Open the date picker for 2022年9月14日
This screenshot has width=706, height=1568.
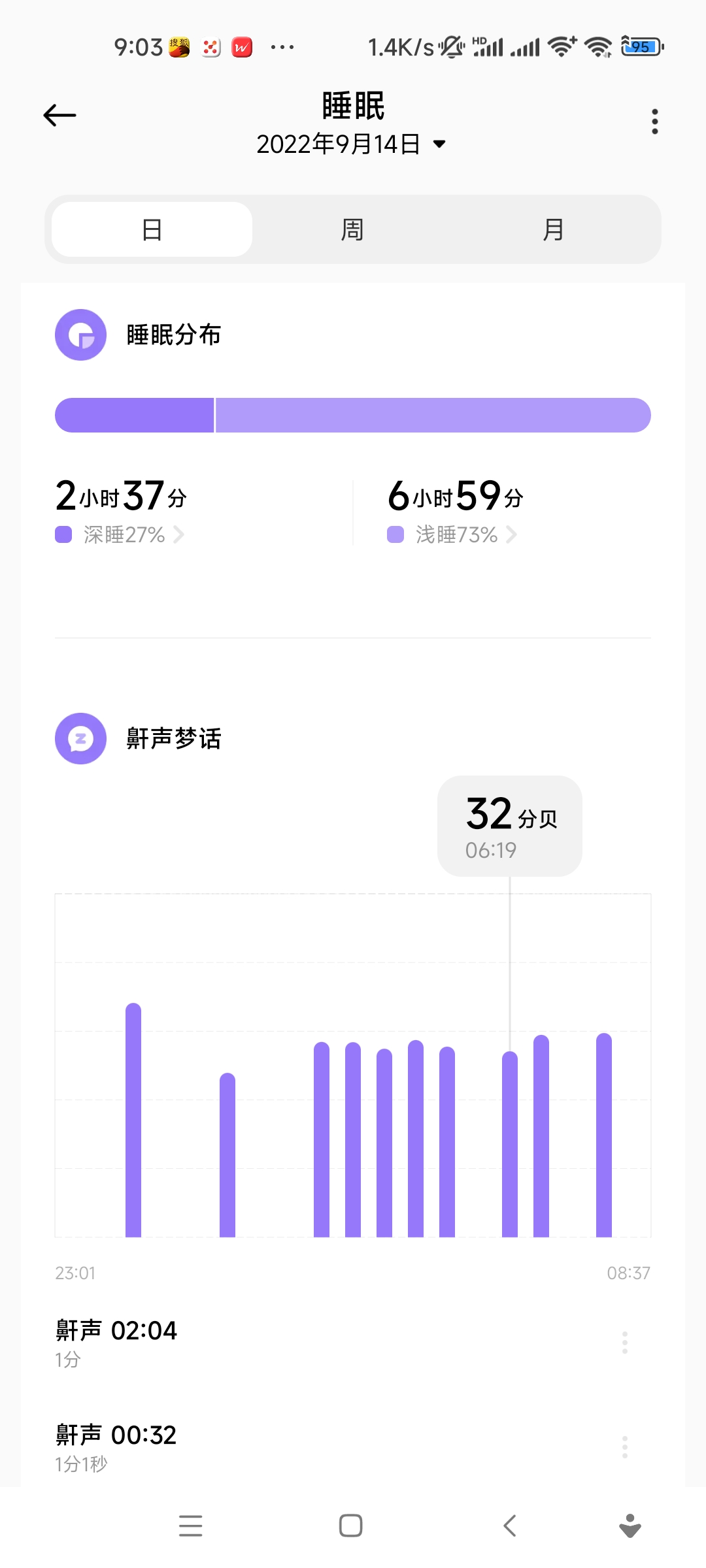coord(351,144)
